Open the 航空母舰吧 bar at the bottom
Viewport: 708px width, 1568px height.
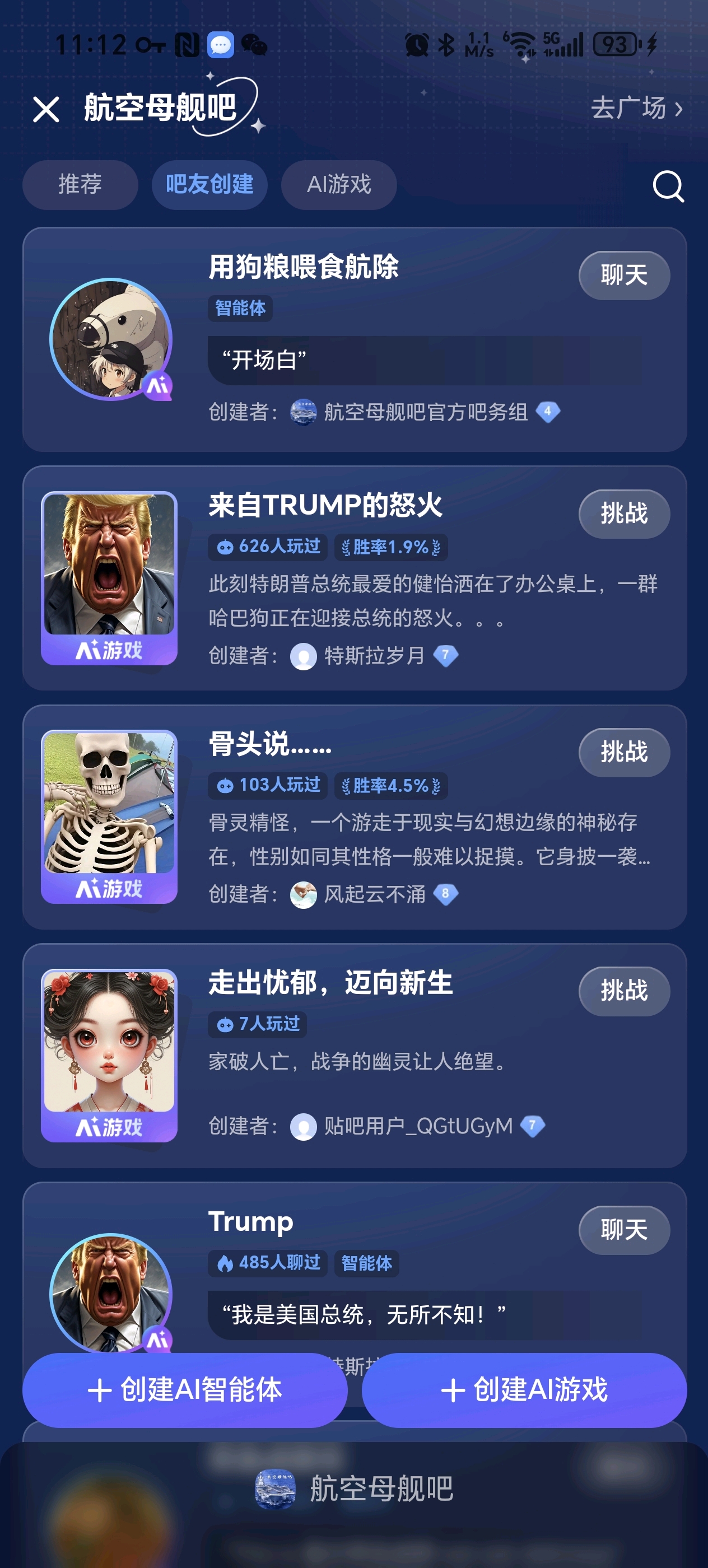[x=355, y=1489]
